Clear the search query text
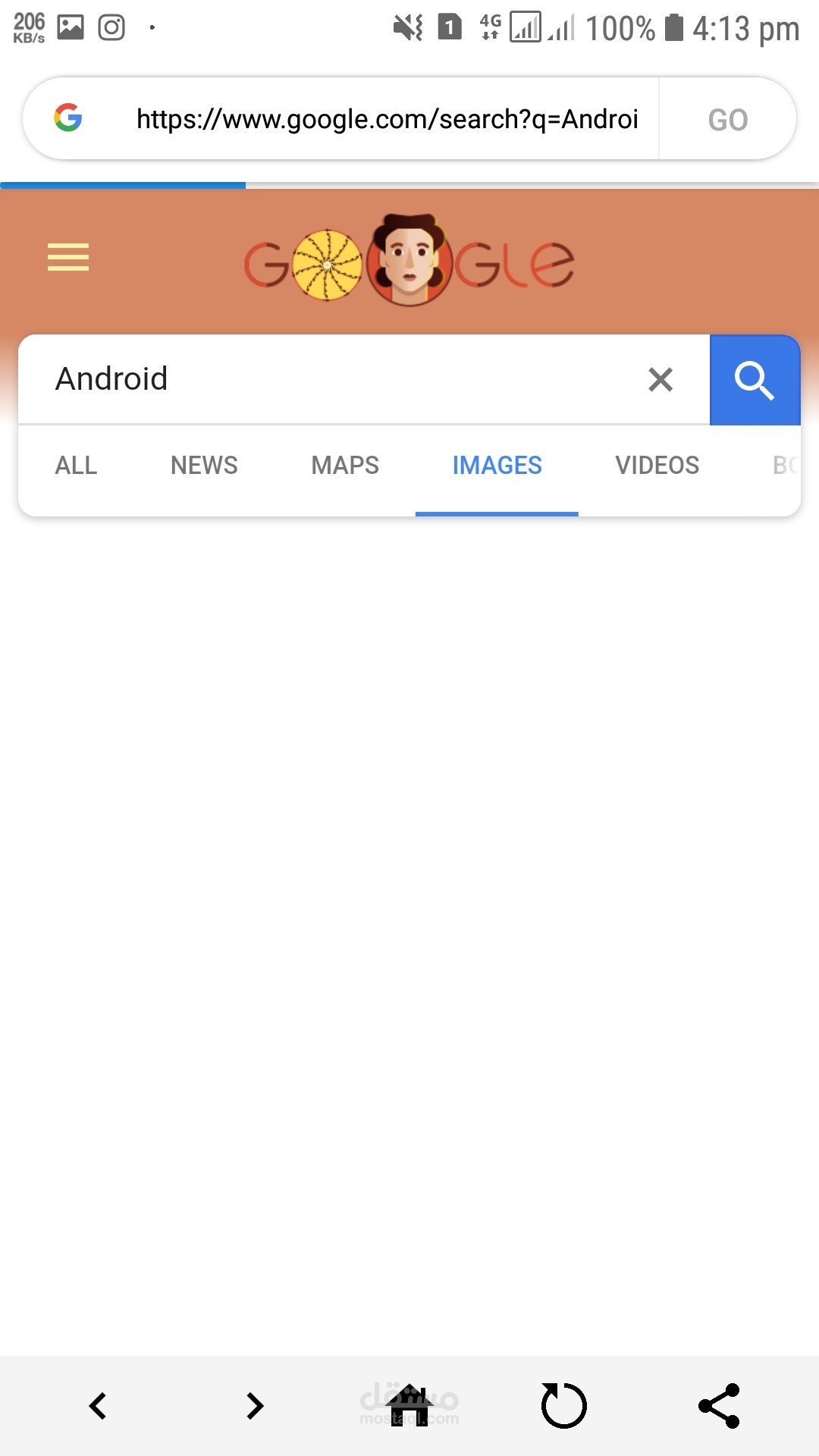The width and height of the screenshot is (819, 1456). tap(661, 379)
